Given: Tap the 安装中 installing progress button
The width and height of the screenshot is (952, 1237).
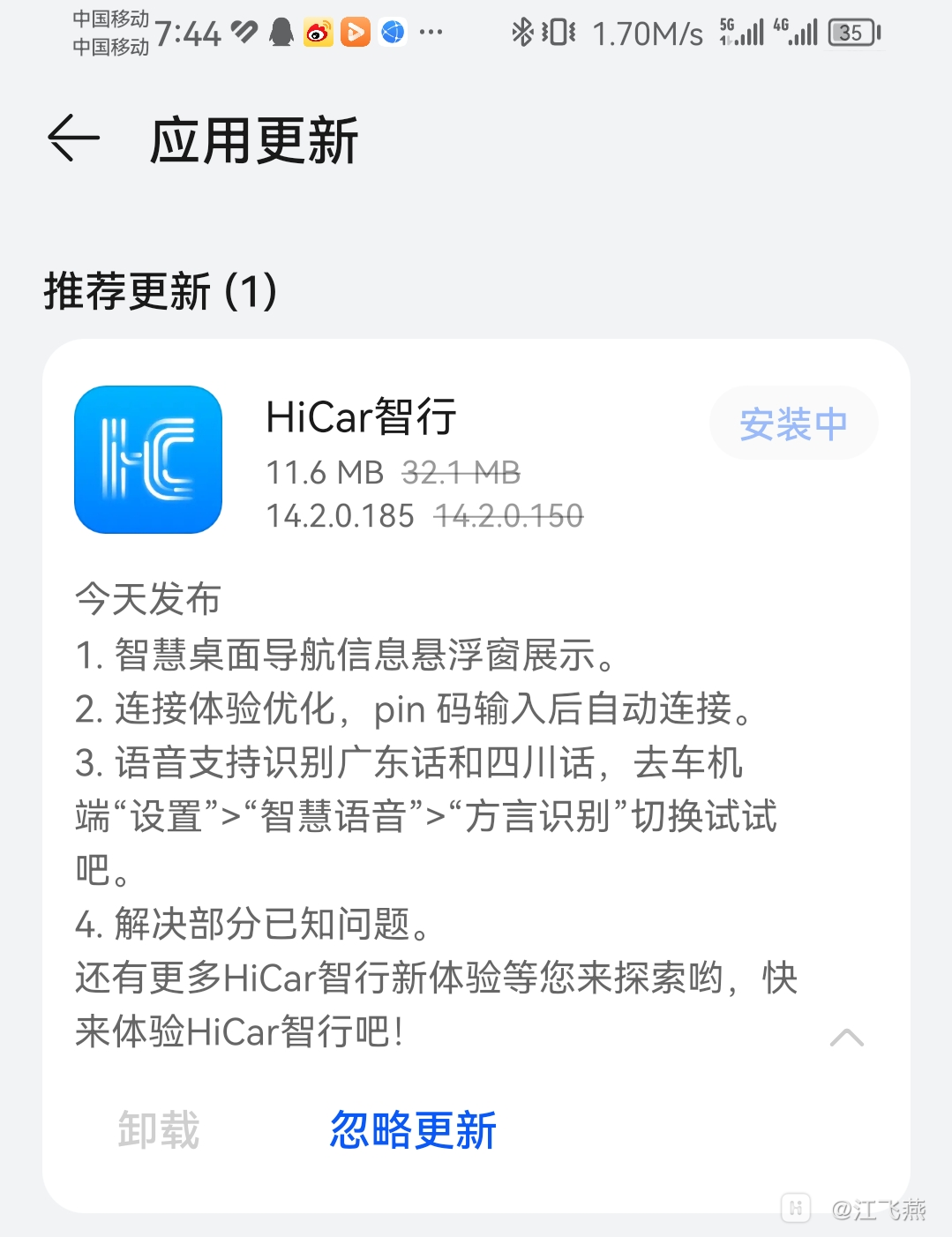Looking at the screenshot, I should pyautogui.click(x=792, y=424).
